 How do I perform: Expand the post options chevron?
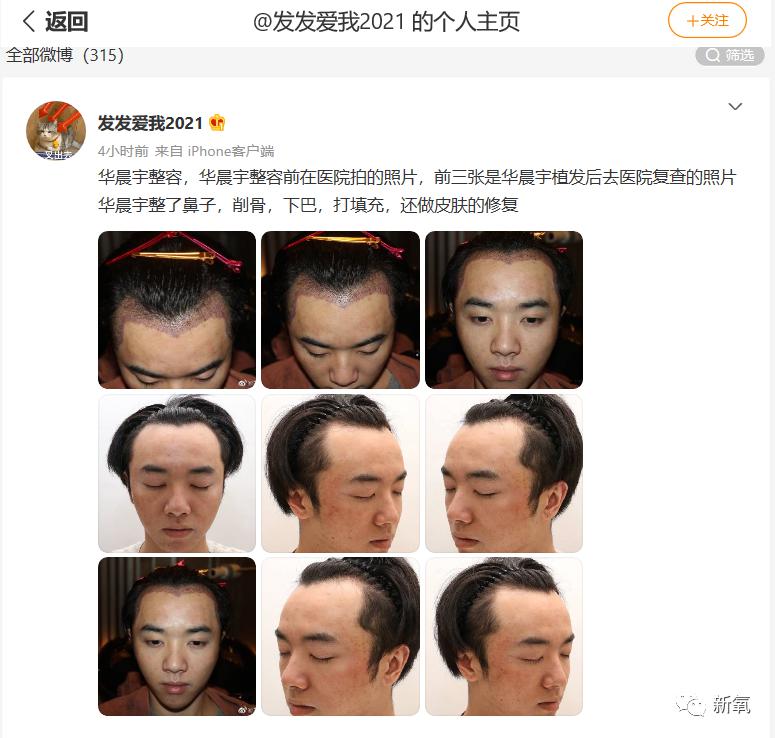click(x=735, y=106)
